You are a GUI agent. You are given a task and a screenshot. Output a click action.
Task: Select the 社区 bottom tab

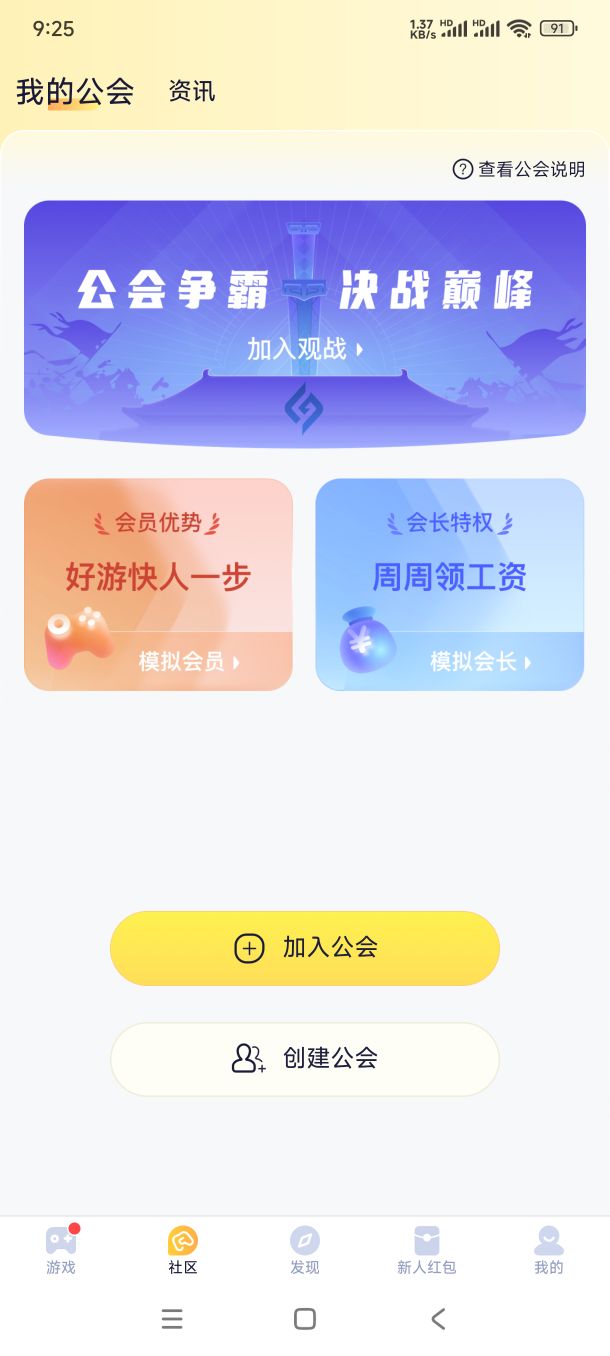tap(183, 1251)
